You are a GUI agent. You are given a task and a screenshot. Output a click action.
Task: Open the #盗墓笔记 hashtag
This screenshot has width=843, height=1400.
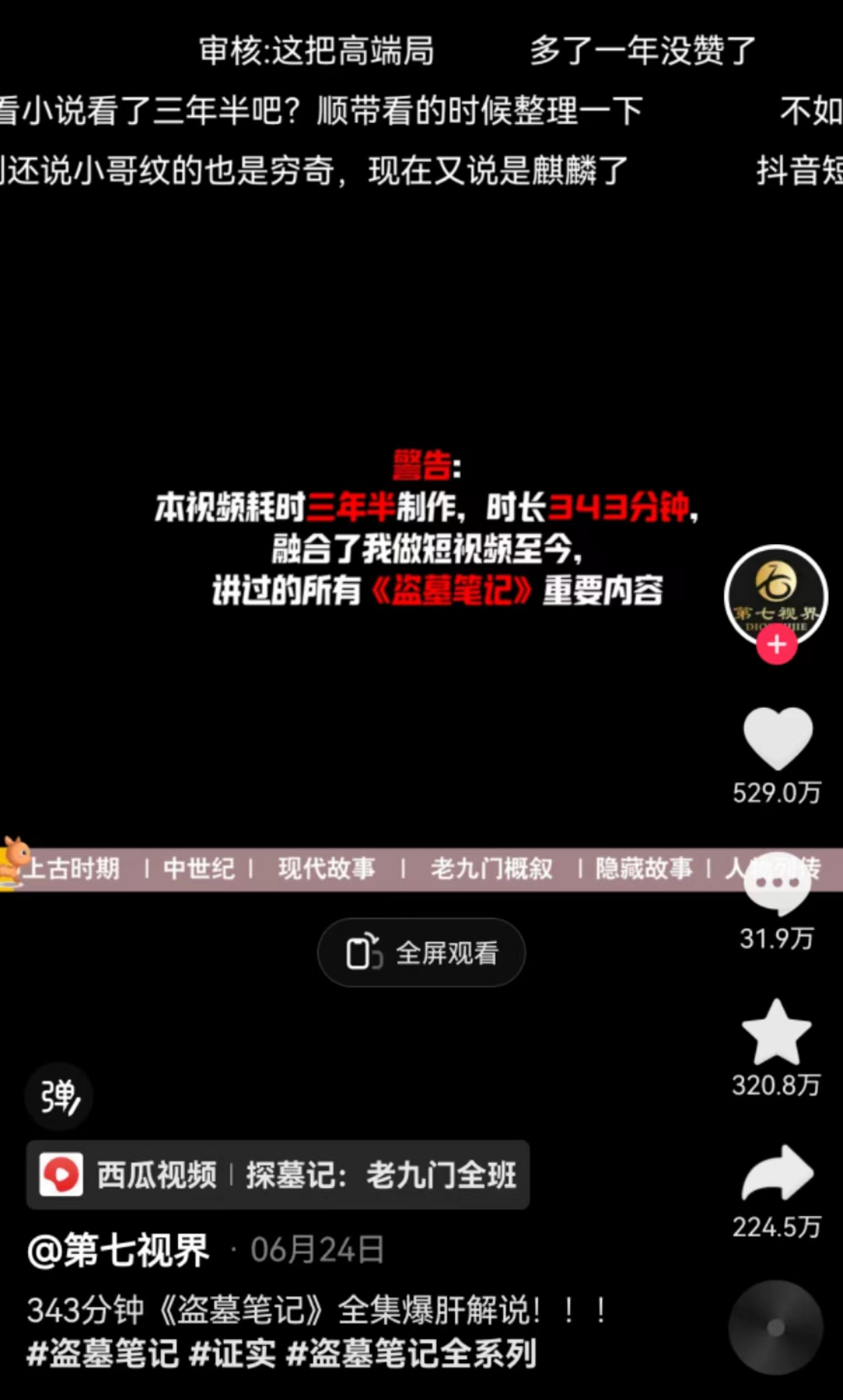click(x=102, y=1353)
